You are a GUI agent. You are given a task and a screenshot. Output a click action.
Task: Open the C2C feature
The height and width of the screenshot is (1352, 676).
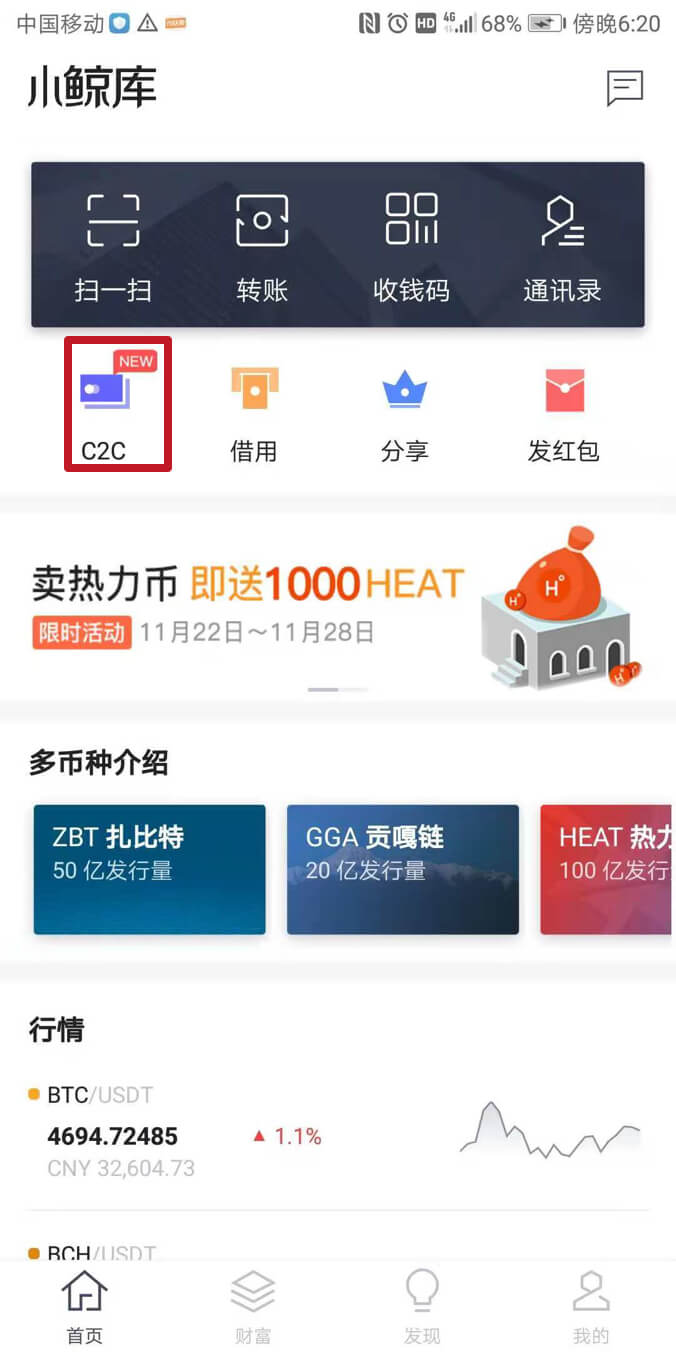click(x=117, y=405)
